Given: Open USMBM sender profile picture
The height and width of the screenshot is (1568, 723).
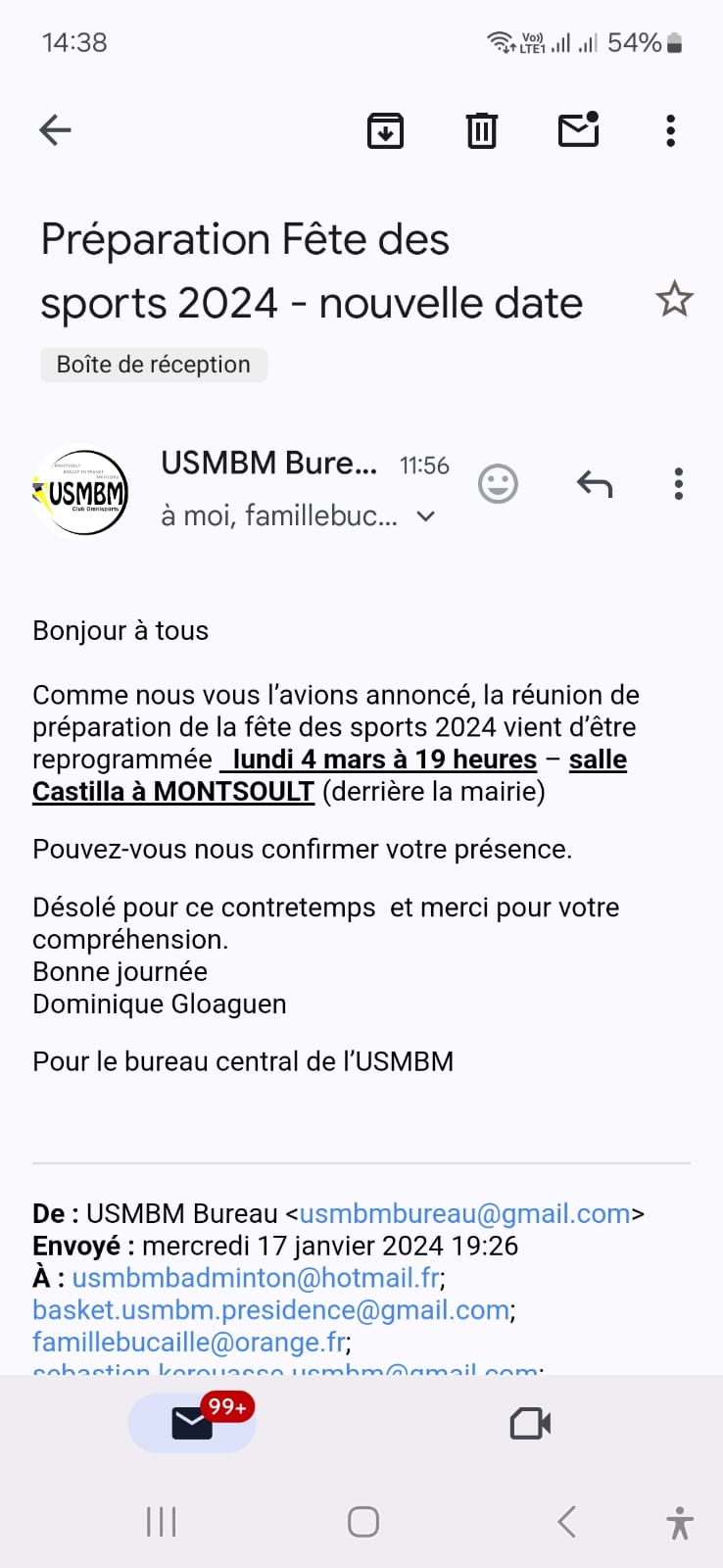Looking at the screenshot, I should click(81, 492).
